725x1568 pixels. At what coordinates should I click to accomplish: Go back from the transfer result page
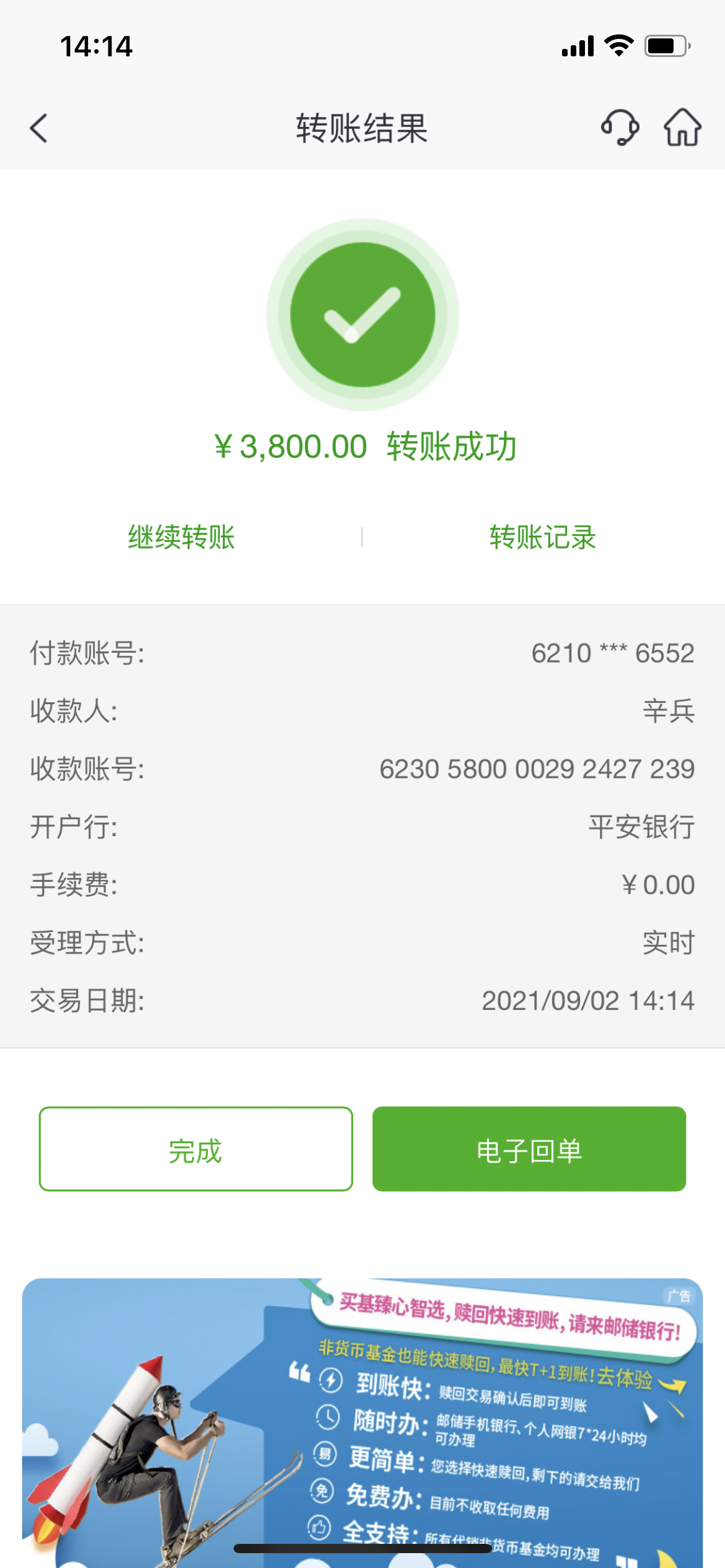click(x=38, y=128)
